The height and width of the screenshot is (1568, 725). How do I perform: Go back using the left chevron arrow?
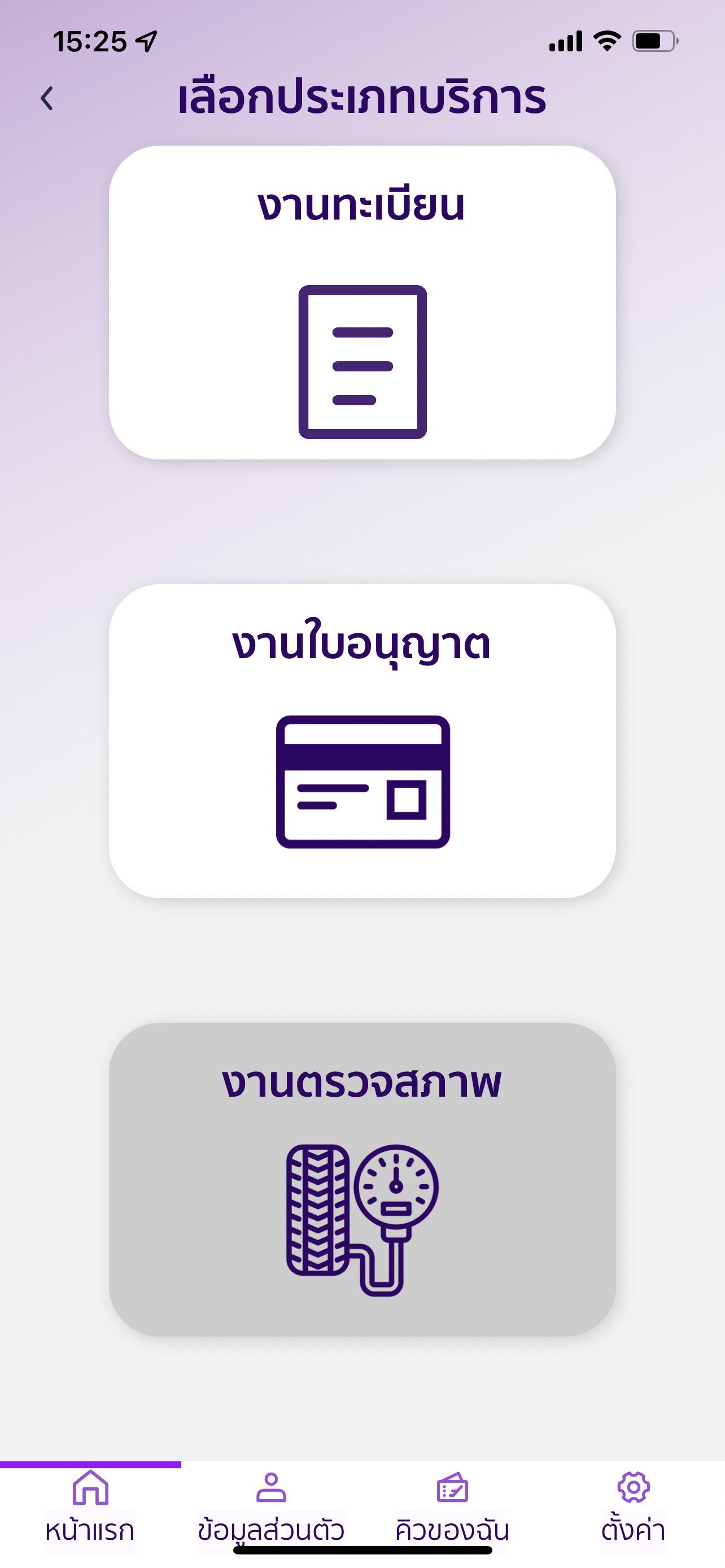tap(47, 98)
